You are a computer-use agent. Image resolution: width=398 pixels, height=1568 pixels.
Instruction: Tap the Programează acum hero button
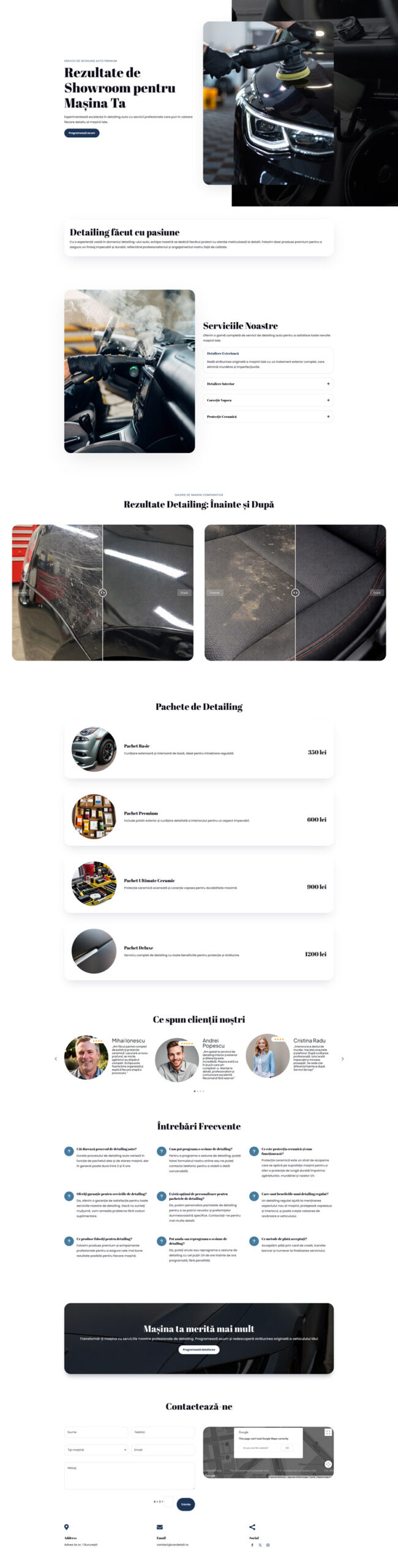[81, 133]
